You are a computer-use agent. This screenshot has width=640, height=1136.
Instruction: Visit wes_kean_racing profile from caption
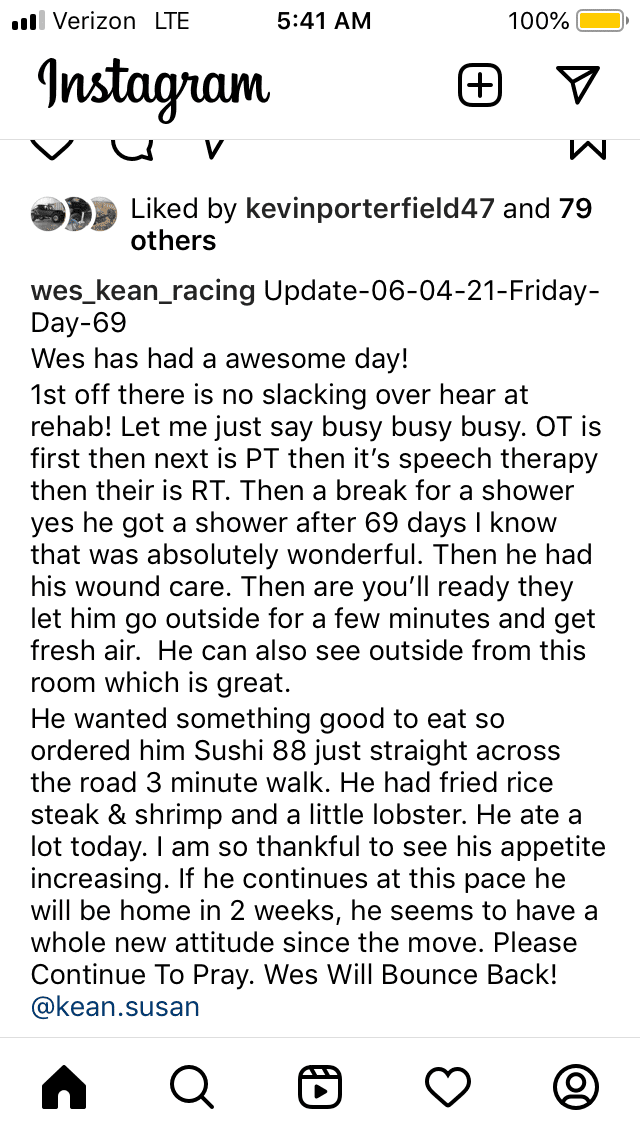click(x=142, y=291)
